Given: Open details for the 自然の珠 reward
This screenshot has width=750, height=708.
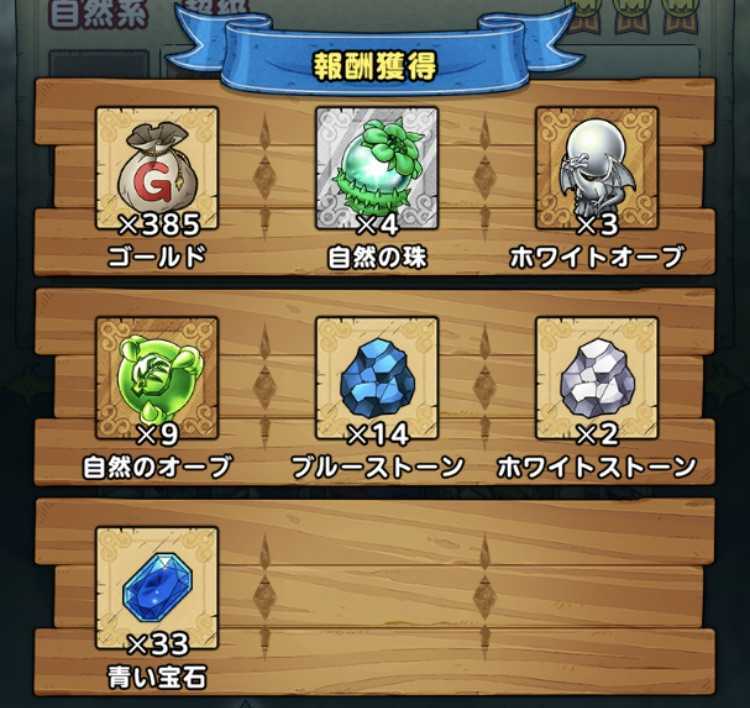Looking at the screenshot, I should (x=377, y=170).
